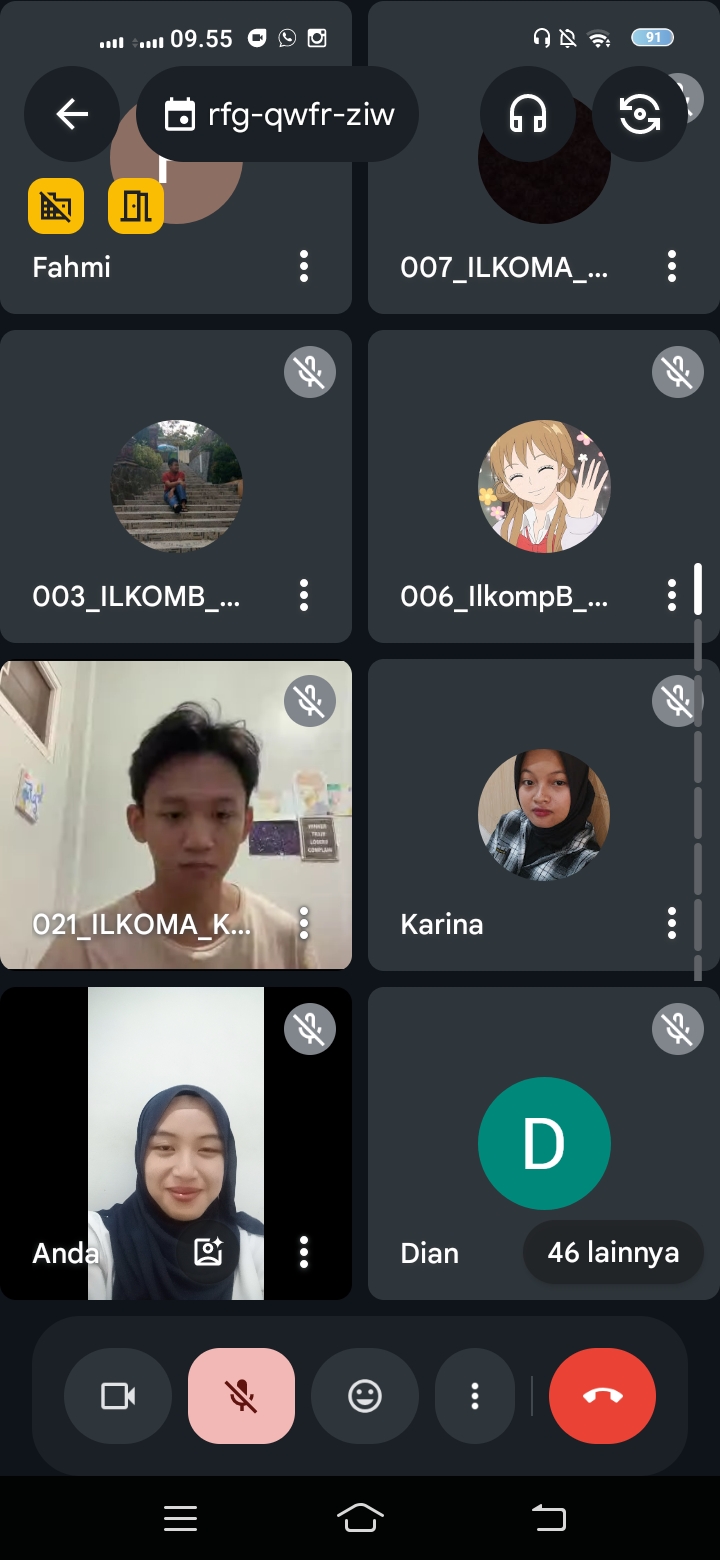Open more options for 003_ILKOMB participant
The width and height of the screenshot is (720, 1560).
pos(304,596)
